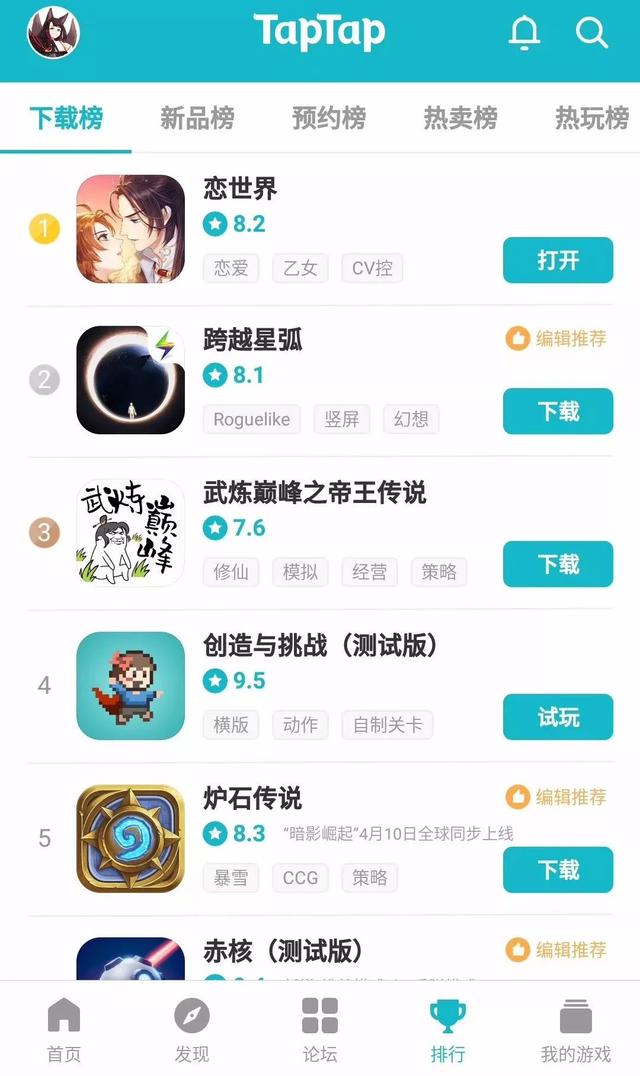Image resolution: width=640 pixels, height=1076 pixels.
Task: Open the notifications bell
Action: pos(524,32)
